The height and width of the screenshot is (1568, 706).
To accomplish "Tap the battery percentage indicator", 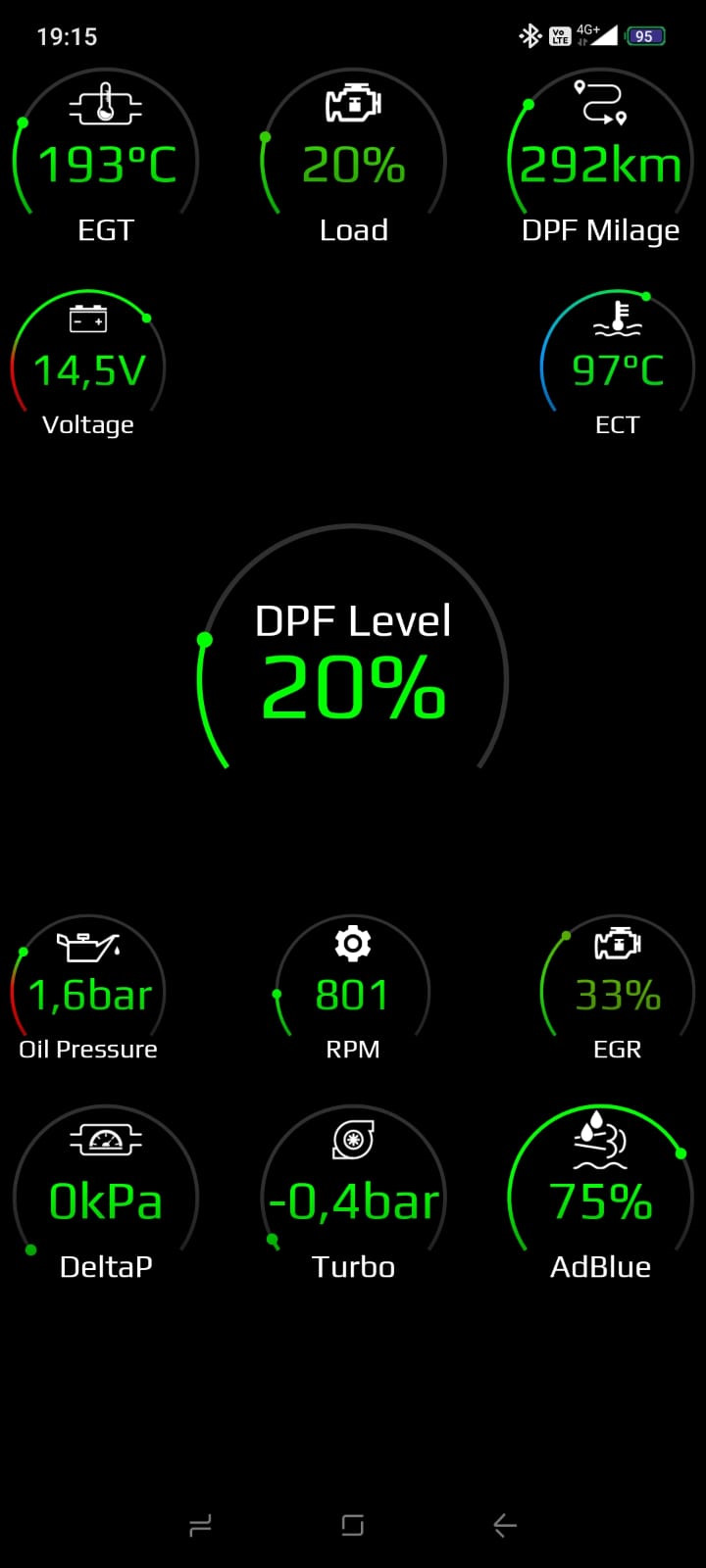I will coord(645,35).
